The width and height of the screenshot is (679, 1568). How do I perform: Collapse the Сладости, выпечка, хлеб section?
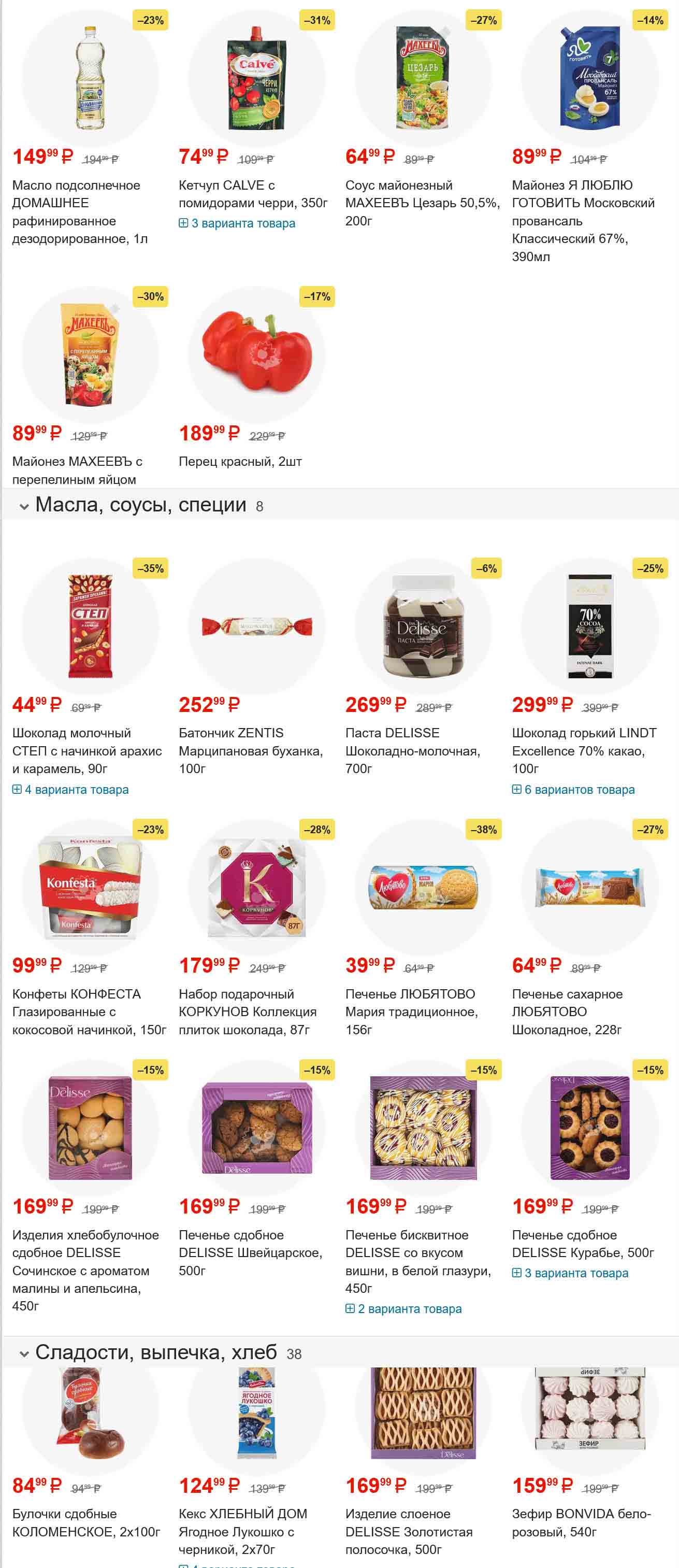tap(24, 1354)
